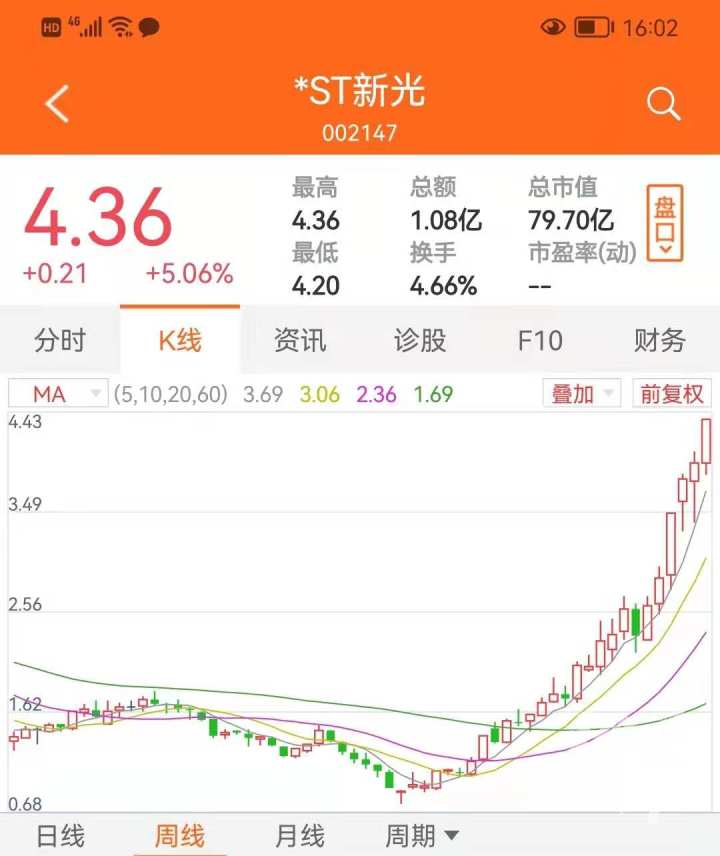Expand the 盘口 order book panel
This screenshot has height=856, width=720.
click(665, 223)
